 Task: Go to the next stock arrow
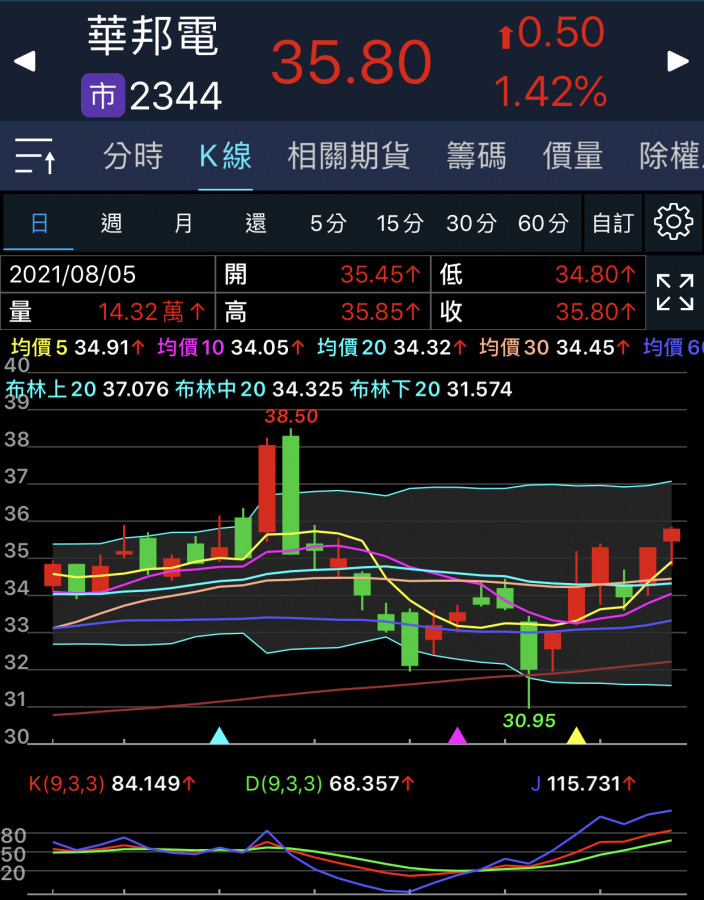(679, 62)
